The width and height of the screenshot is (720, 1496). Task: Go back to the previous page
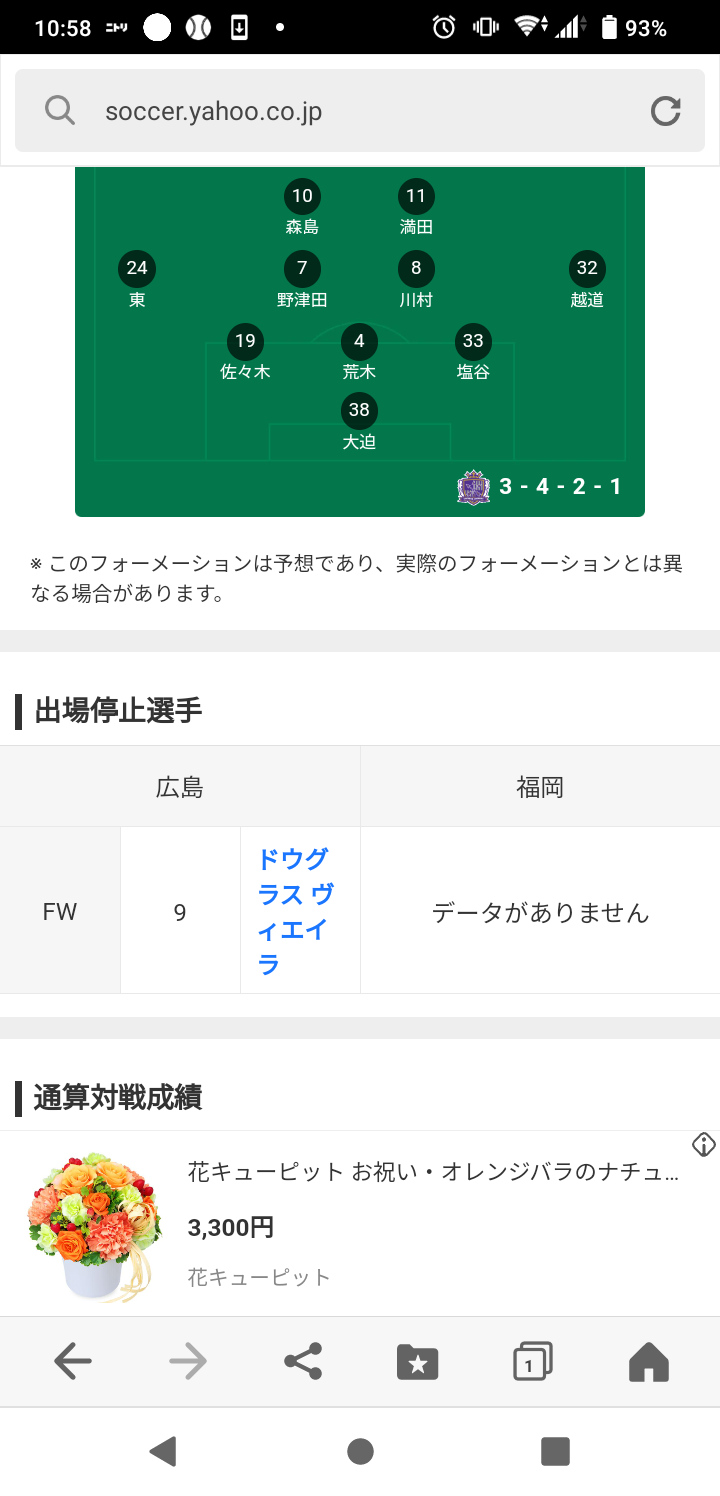[72, 1361]
